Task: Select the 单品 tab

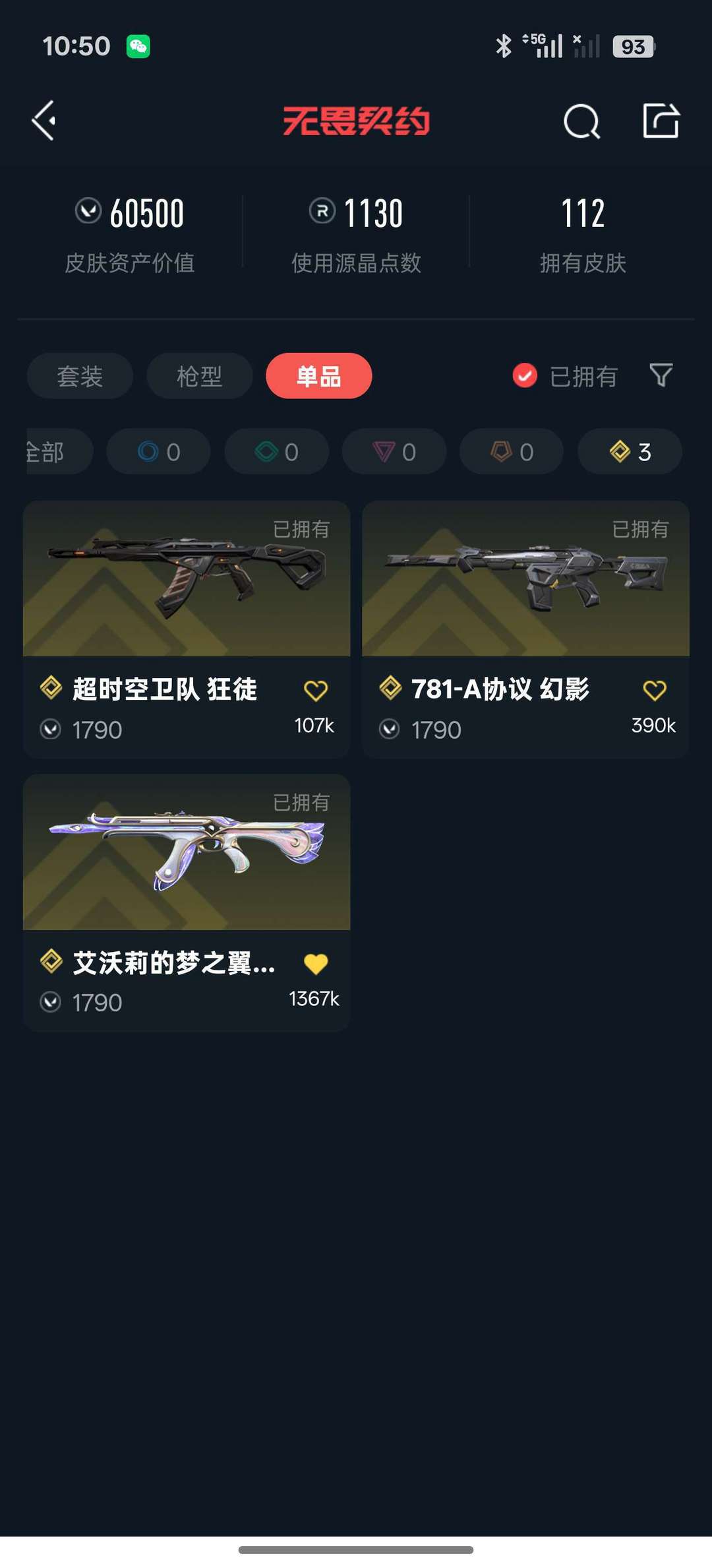Action: (x=318, y=376)
